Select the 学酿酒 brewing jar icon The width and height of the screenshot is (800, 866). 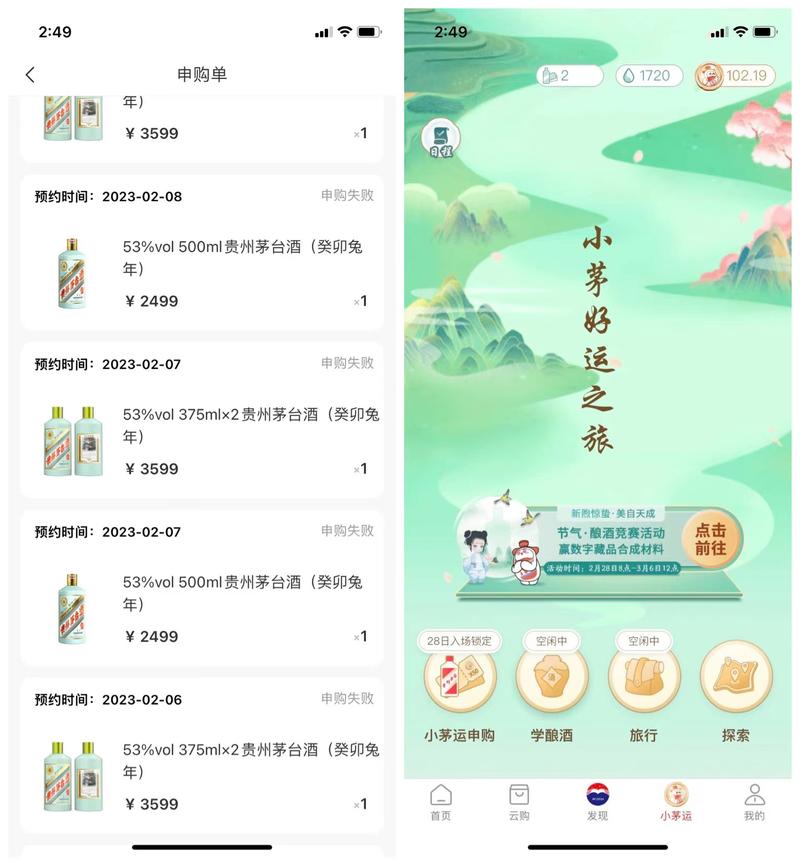553,677
